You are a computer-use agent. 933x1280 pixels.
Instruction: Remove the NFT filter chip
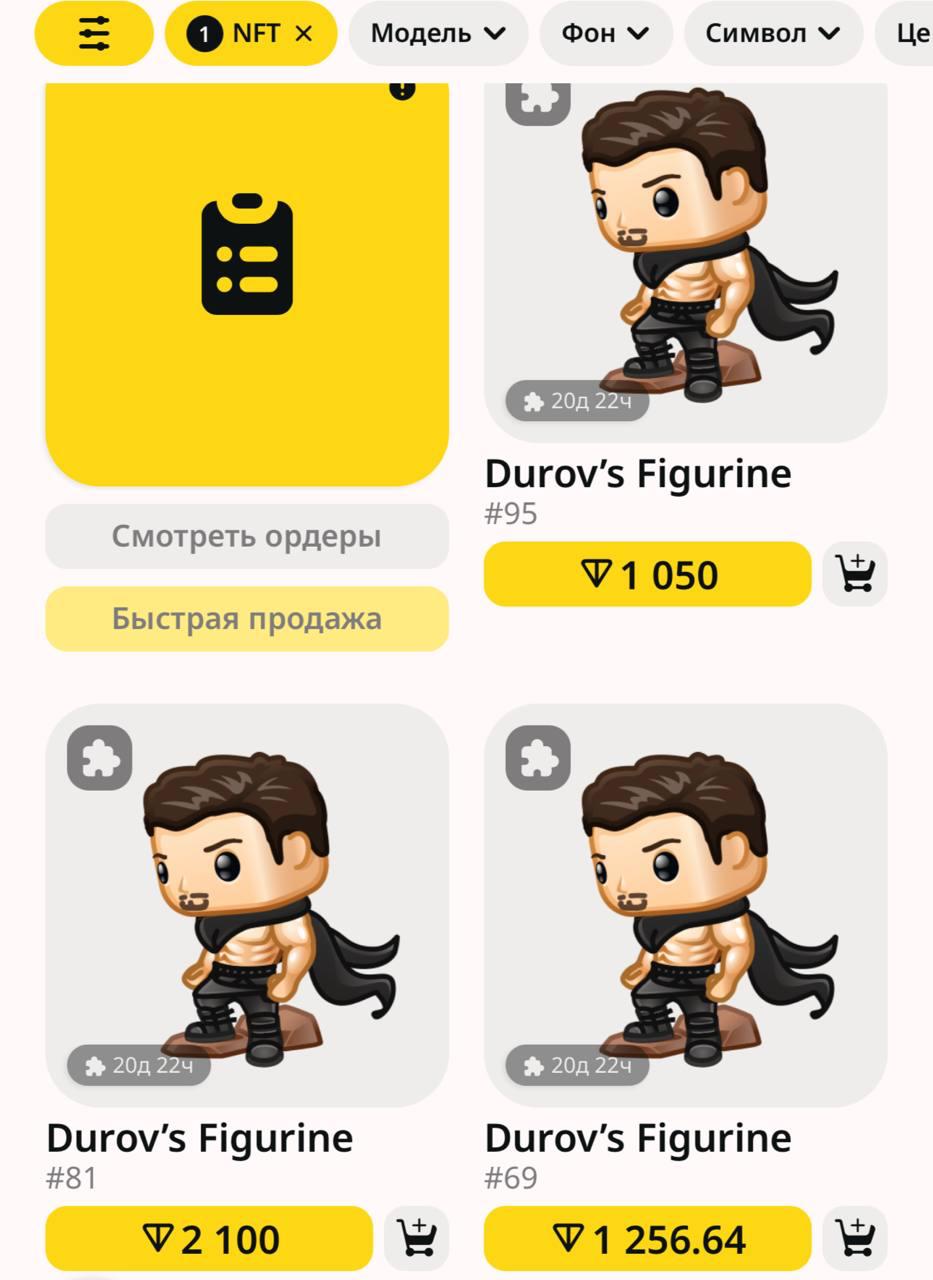pyautogui.click(x=304, y=34)
